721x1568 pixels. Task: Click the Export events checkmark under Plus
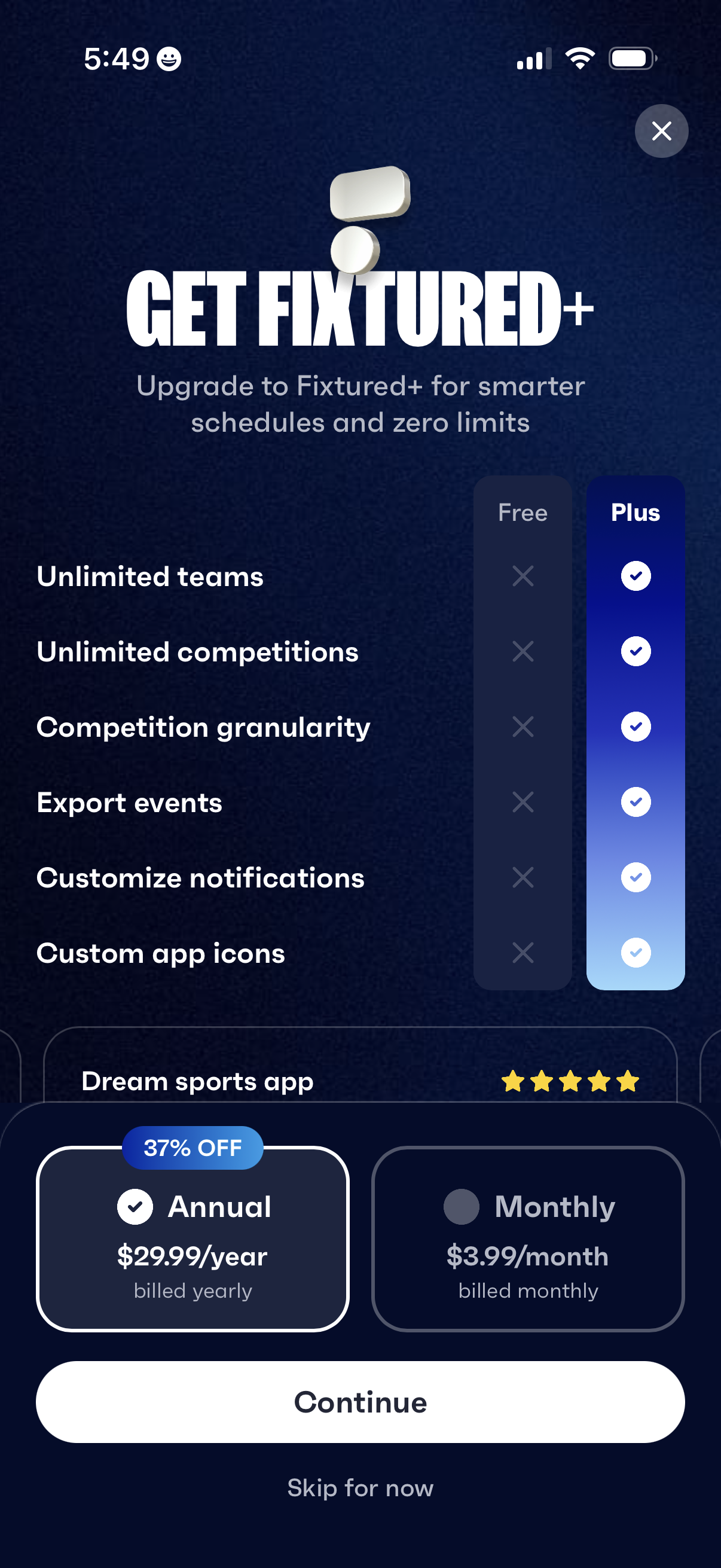(636, 802)
